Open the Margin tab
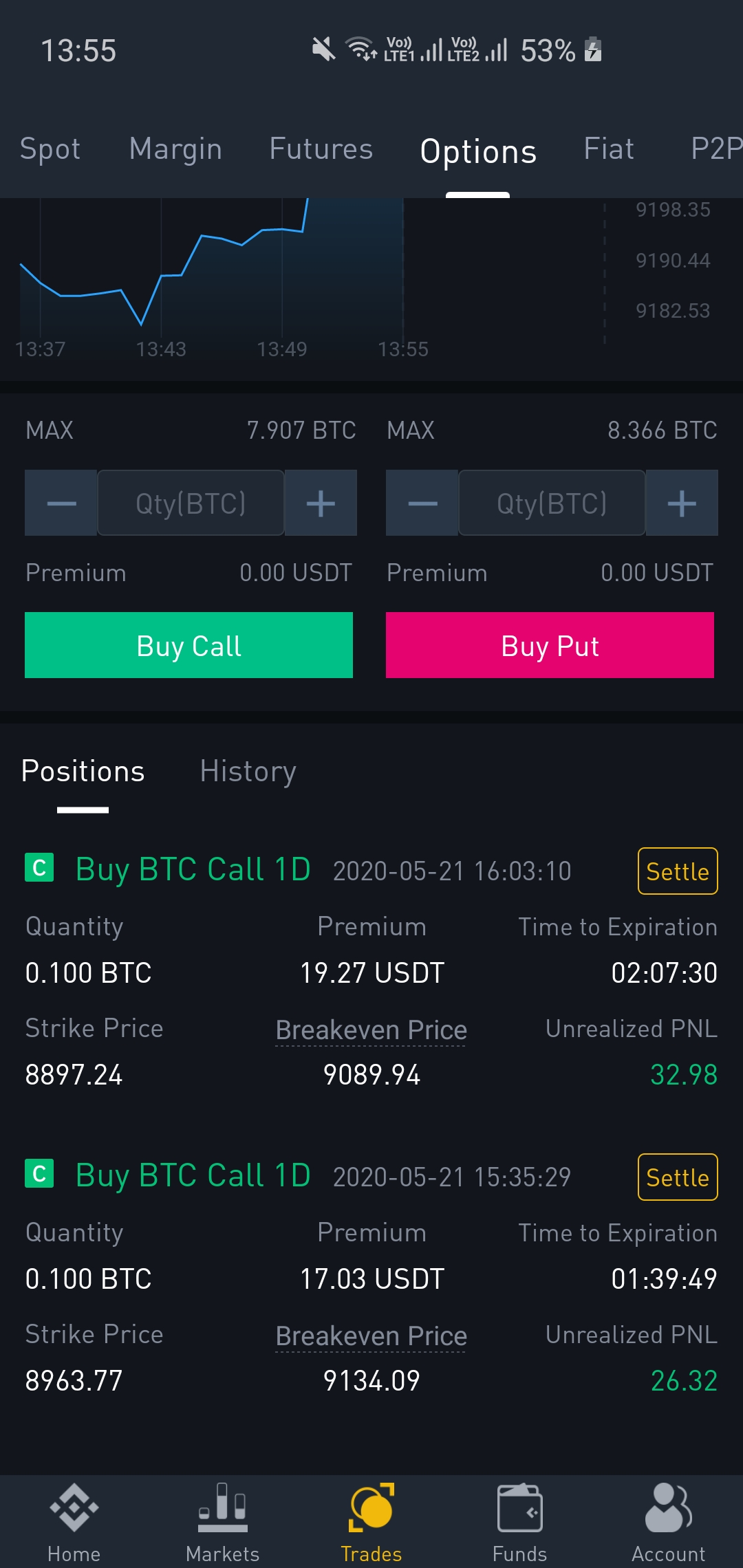Screen dimensions: 743x1568 pyautogui.click(x=175, y=149)
